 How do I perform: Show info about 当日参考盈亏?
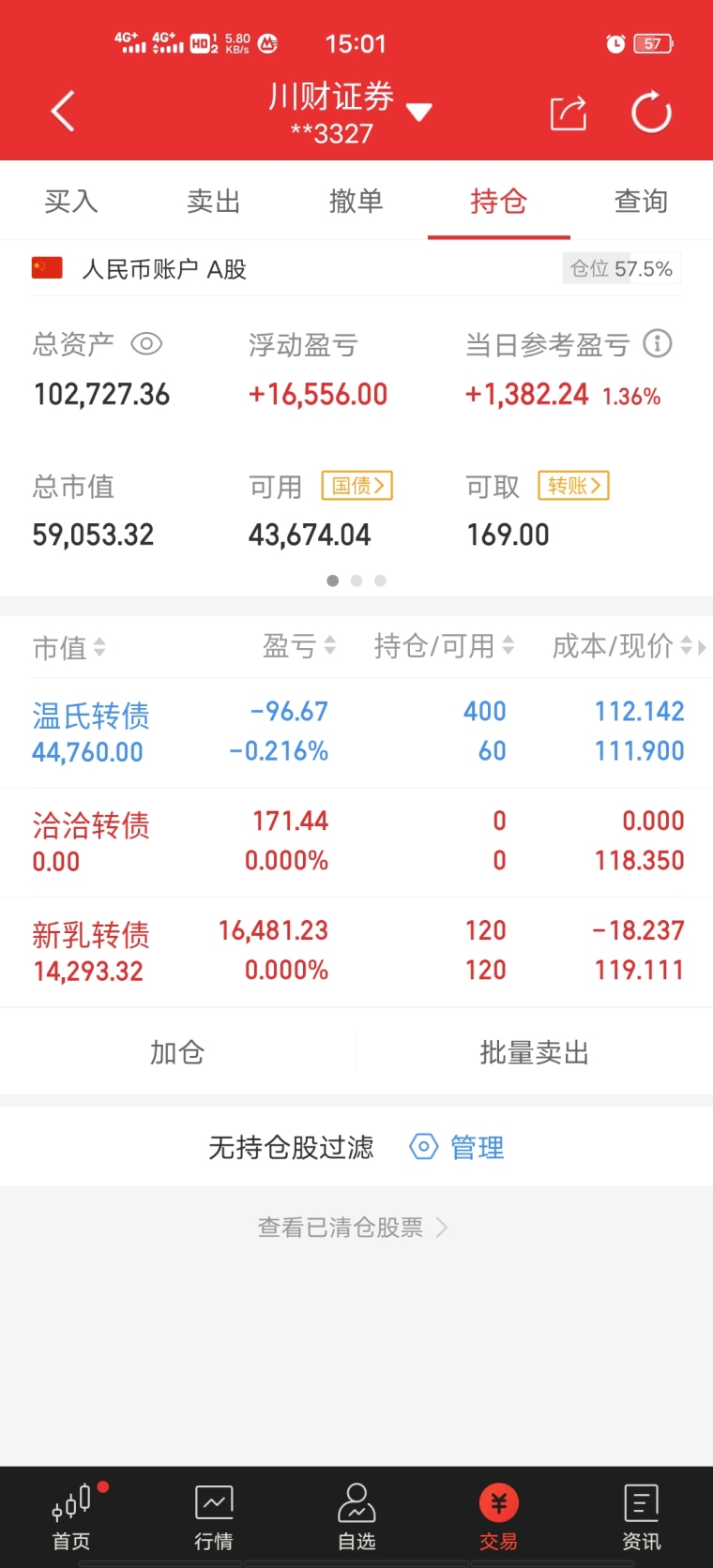[658, 344]
